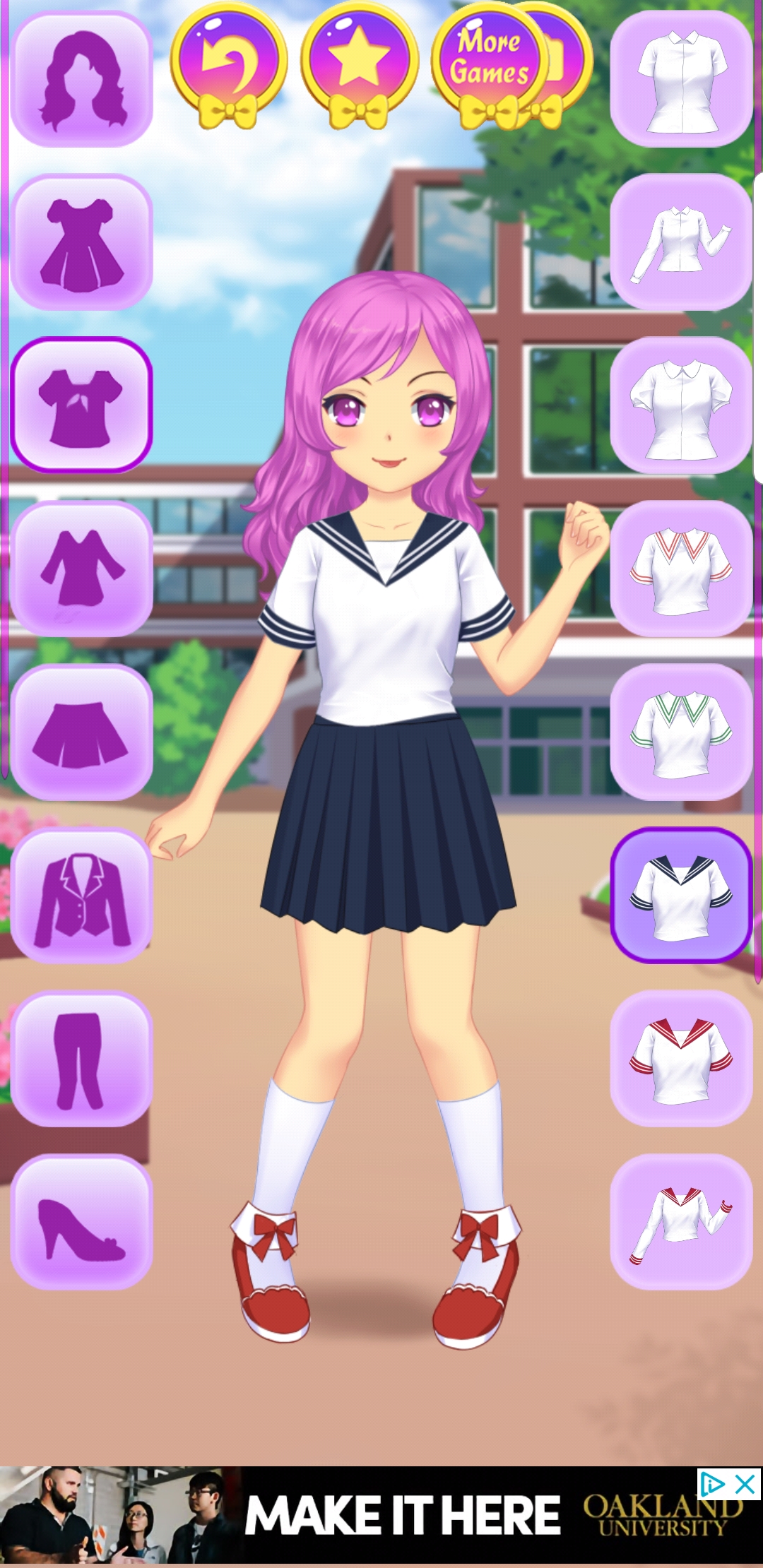The width and height of the screenshot is (763, 1568).
Task: Close the Oakland University ad
Action: coord(745,1485)
